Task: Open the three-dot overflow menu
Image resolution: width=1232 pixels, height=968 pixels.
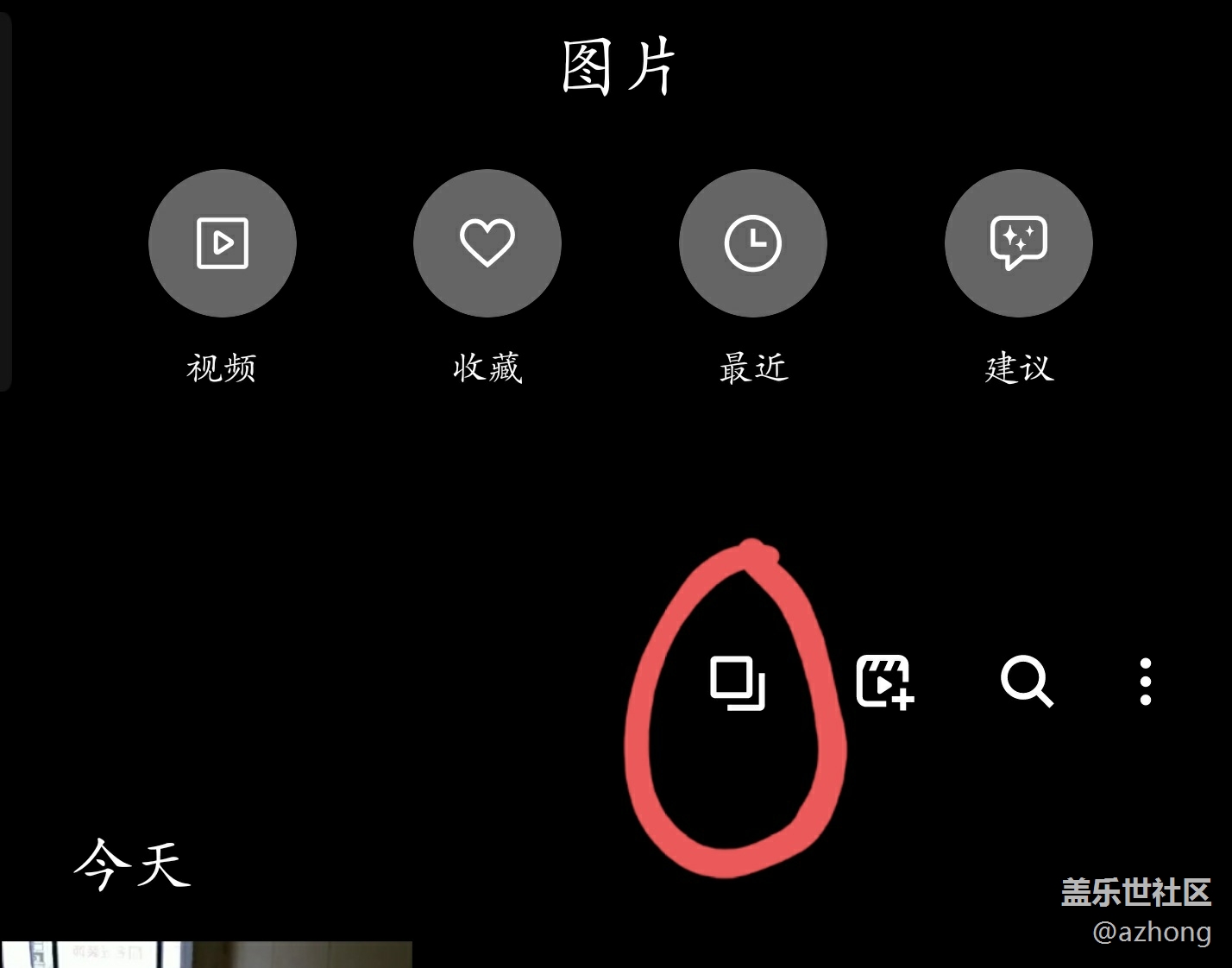Action: 1145,682
